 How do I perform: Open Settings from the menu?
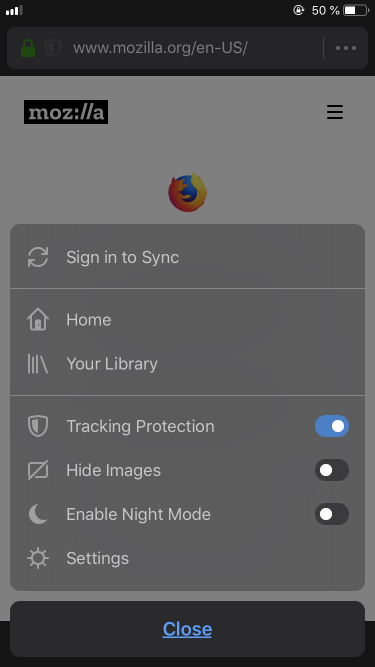(188, 558)
